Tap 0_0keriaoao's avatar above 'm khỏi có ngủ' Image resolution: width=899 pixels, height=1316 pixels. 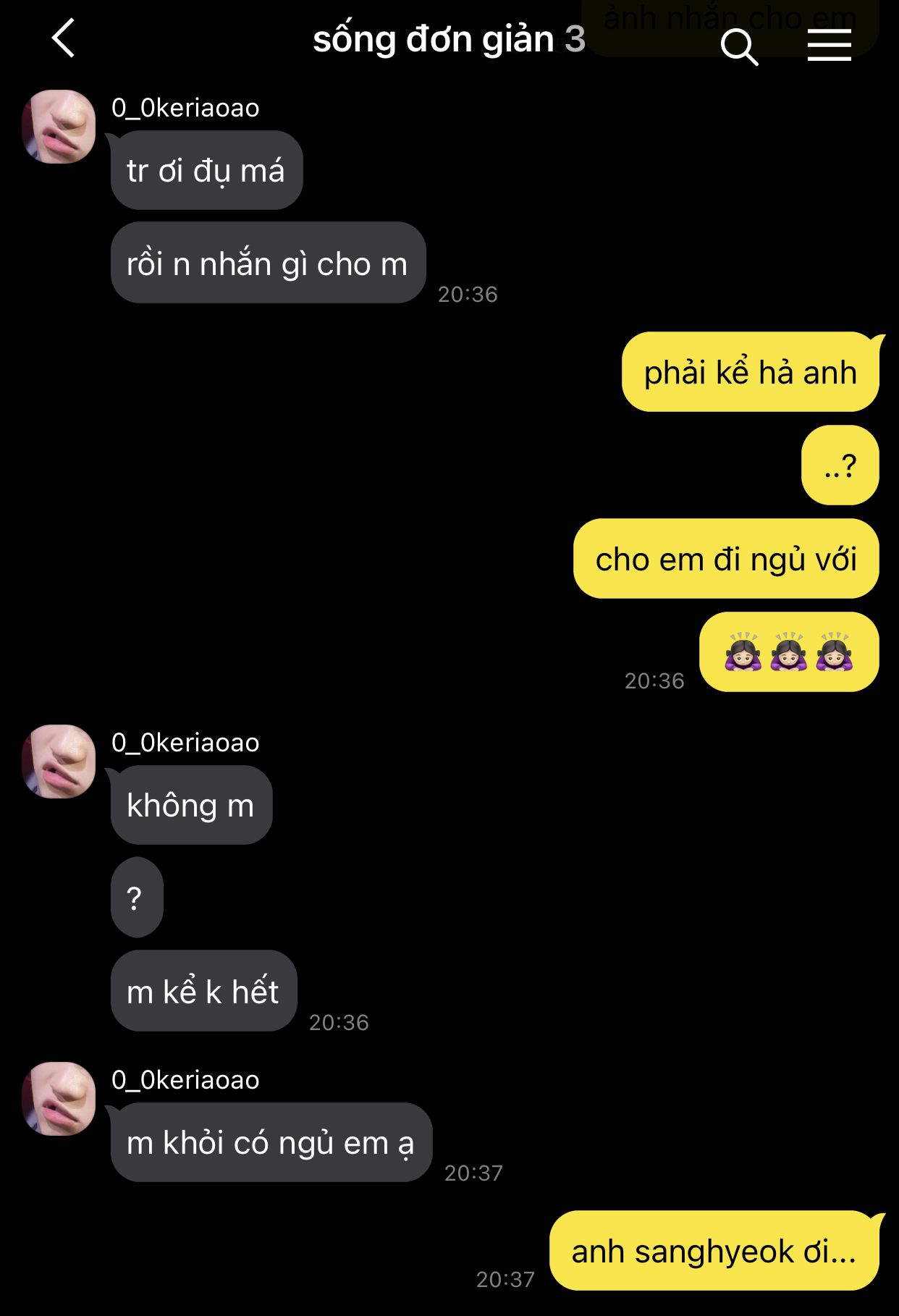59,1099
